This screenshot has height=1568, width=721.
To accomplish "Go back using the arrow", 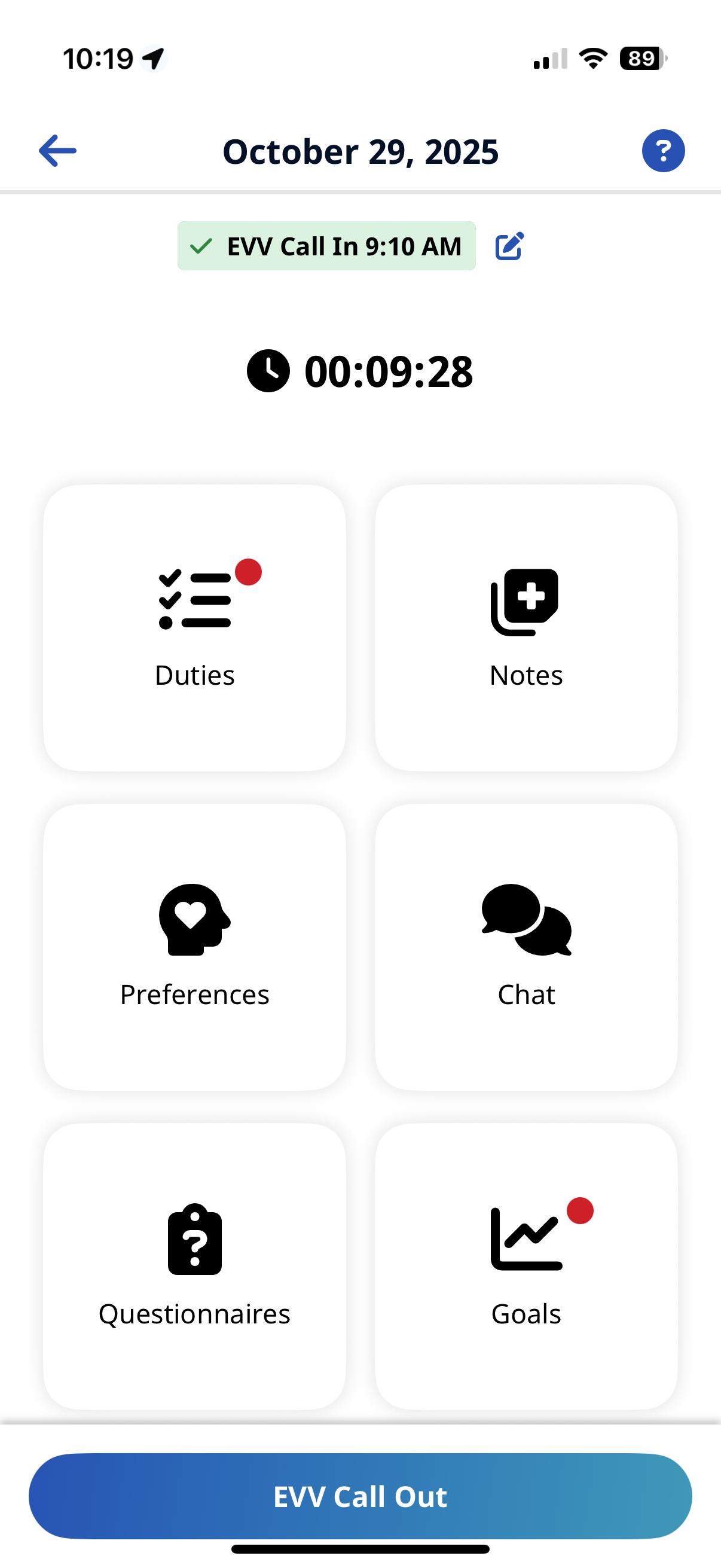I will (x=58, y=150).
